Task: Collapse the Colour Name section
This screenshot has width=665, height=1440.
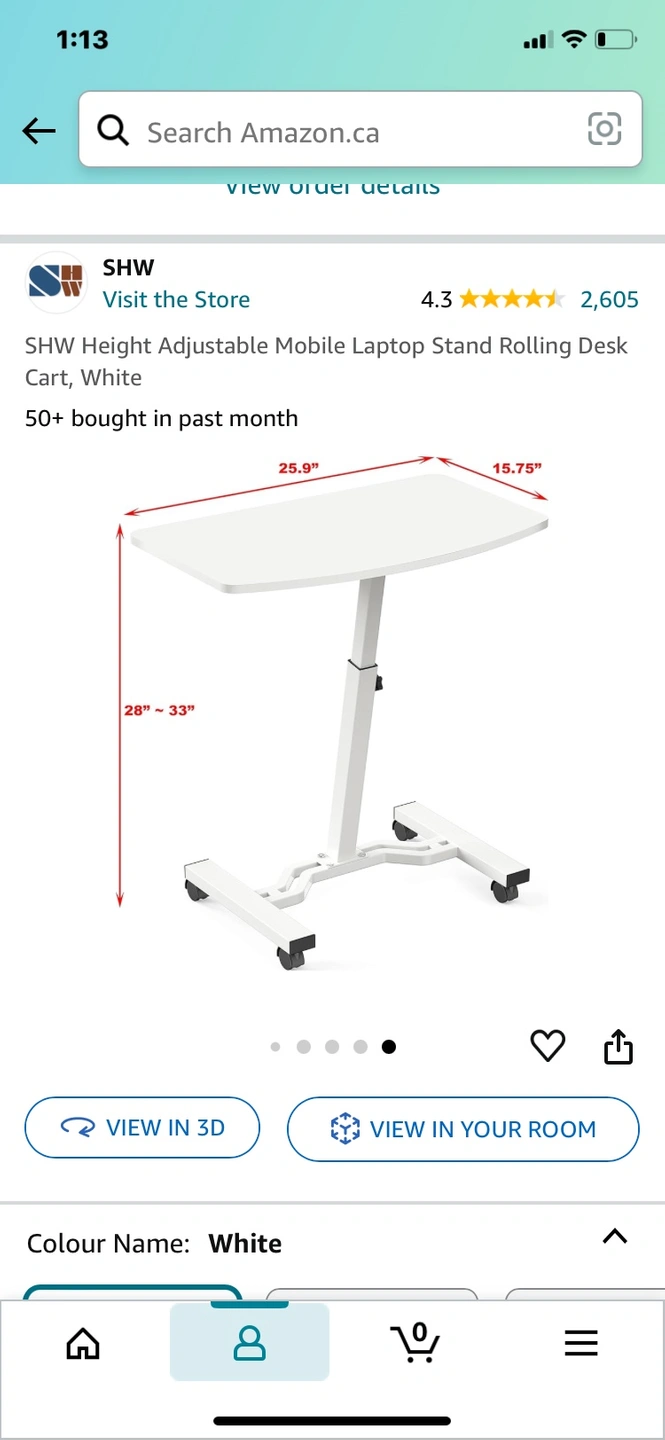Action: [614, 1237]
